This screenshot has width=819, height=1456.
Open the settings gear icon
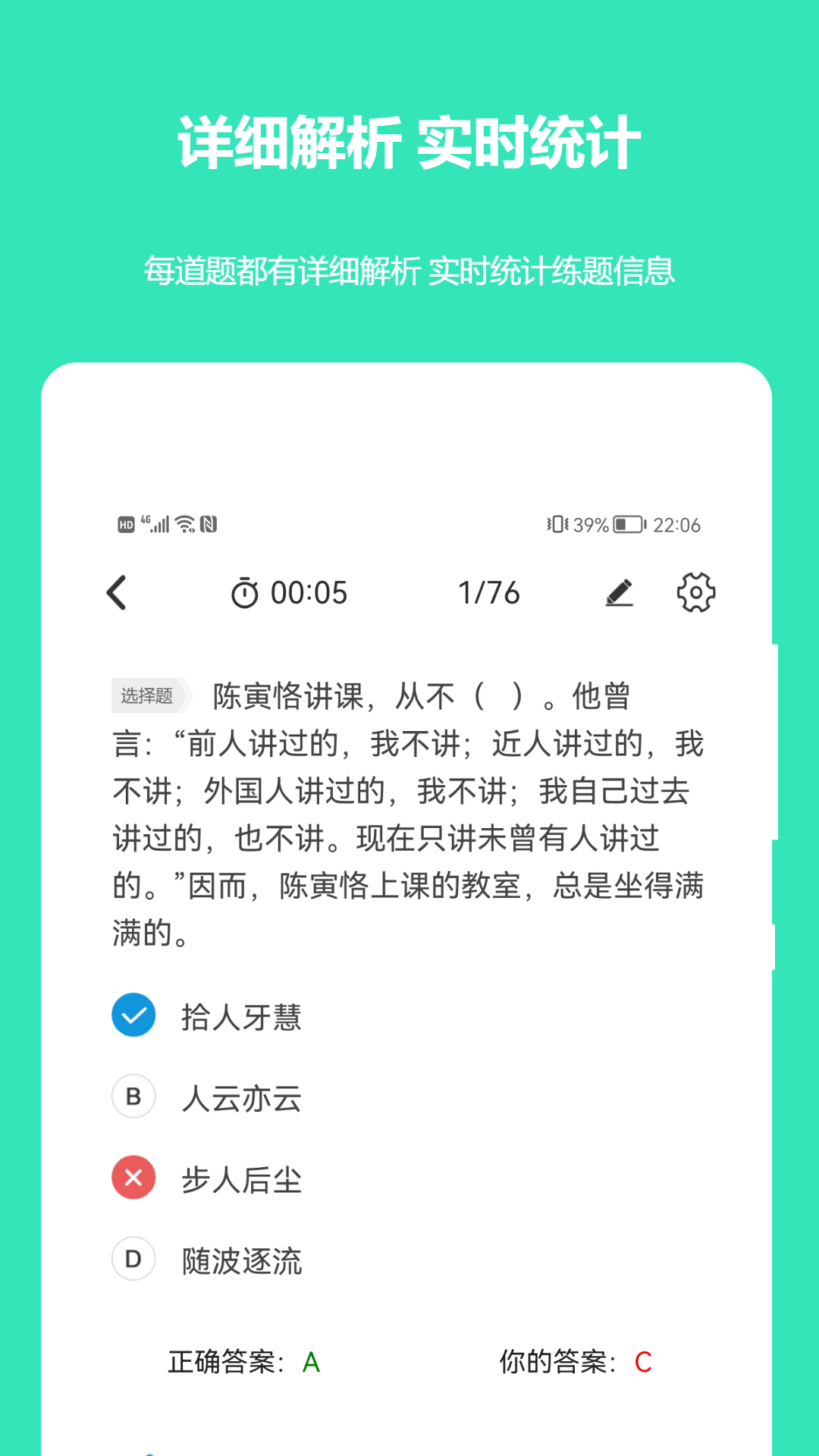tap(695, 593)
